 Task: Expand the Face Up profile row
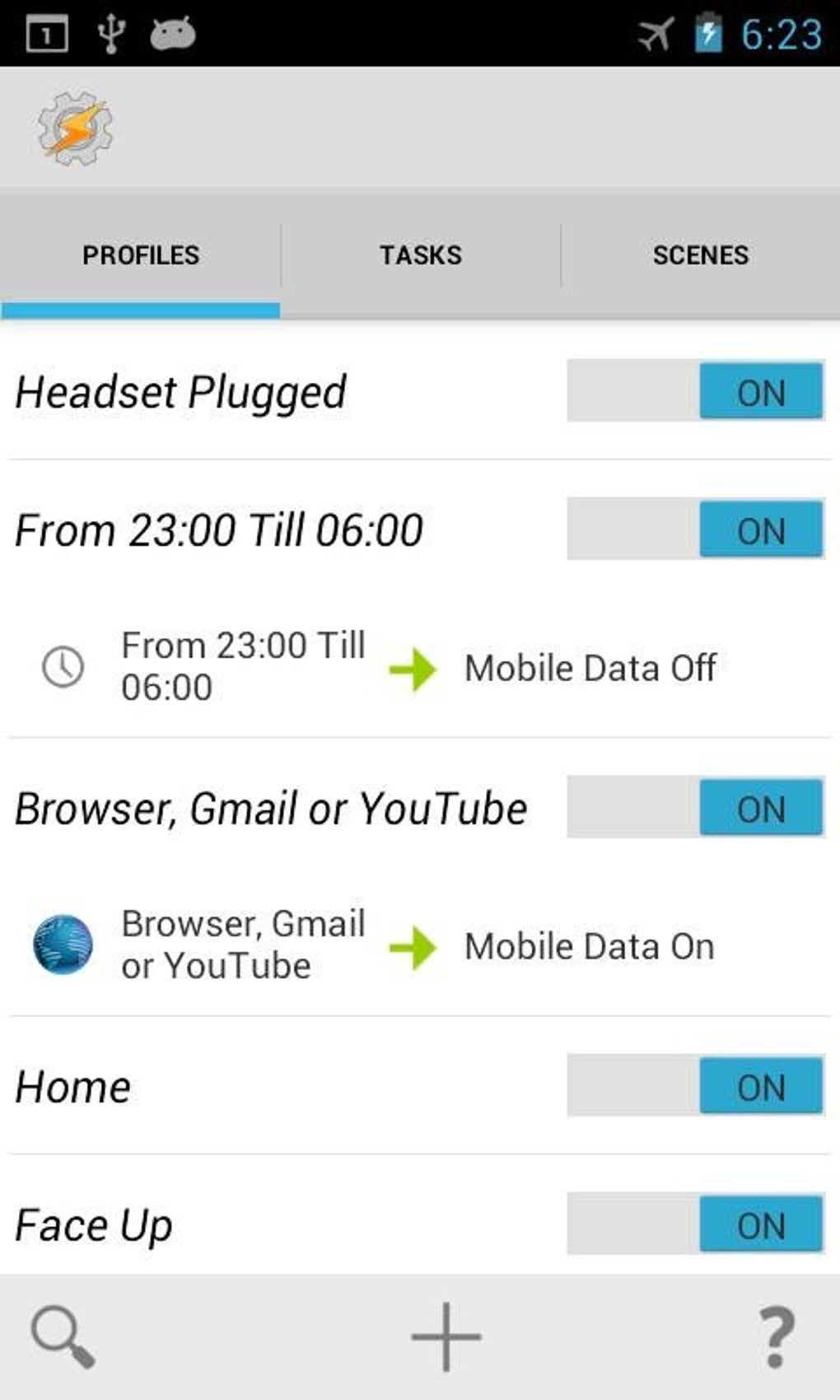coord(94,1225)
